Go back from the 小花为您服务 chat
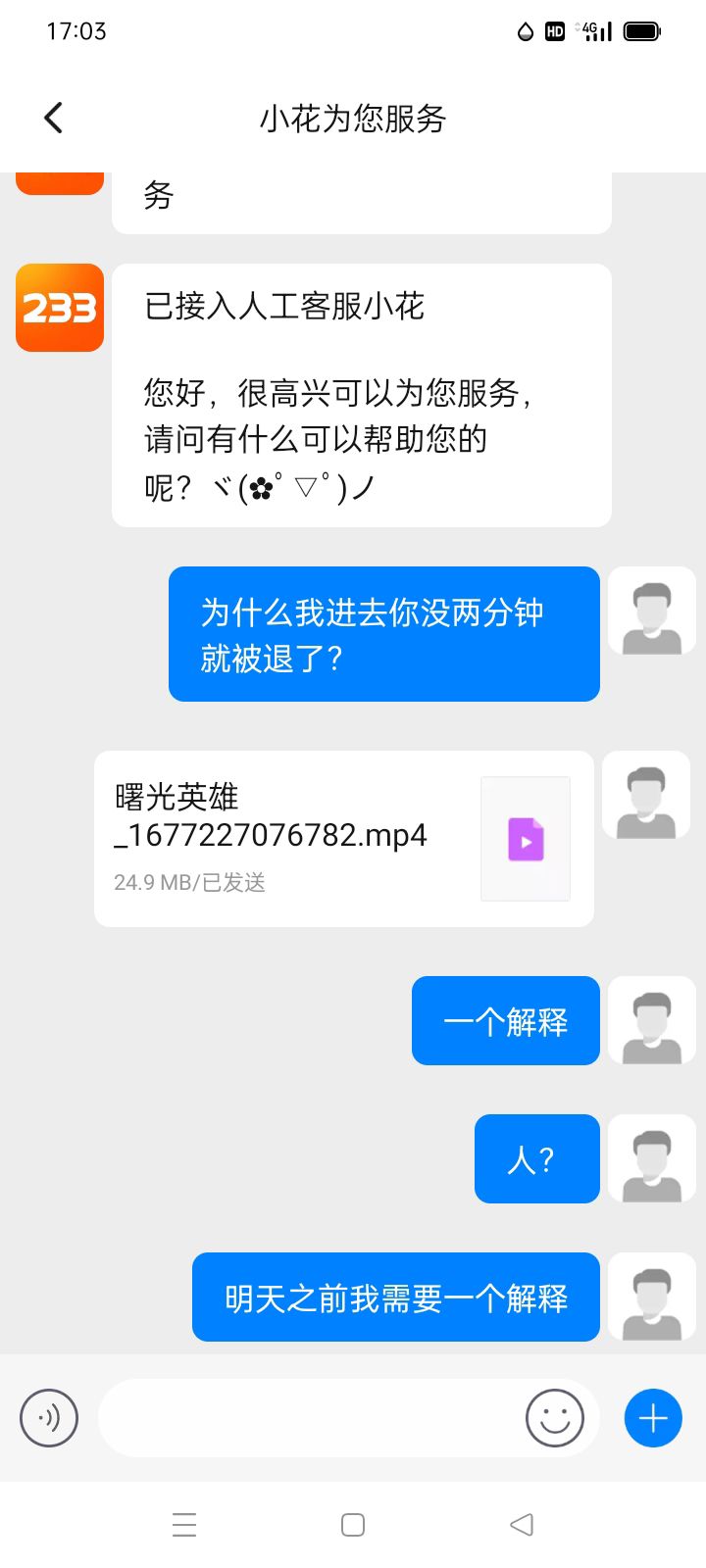Screen dimensions: 706x1568 [x=54, y=118]
